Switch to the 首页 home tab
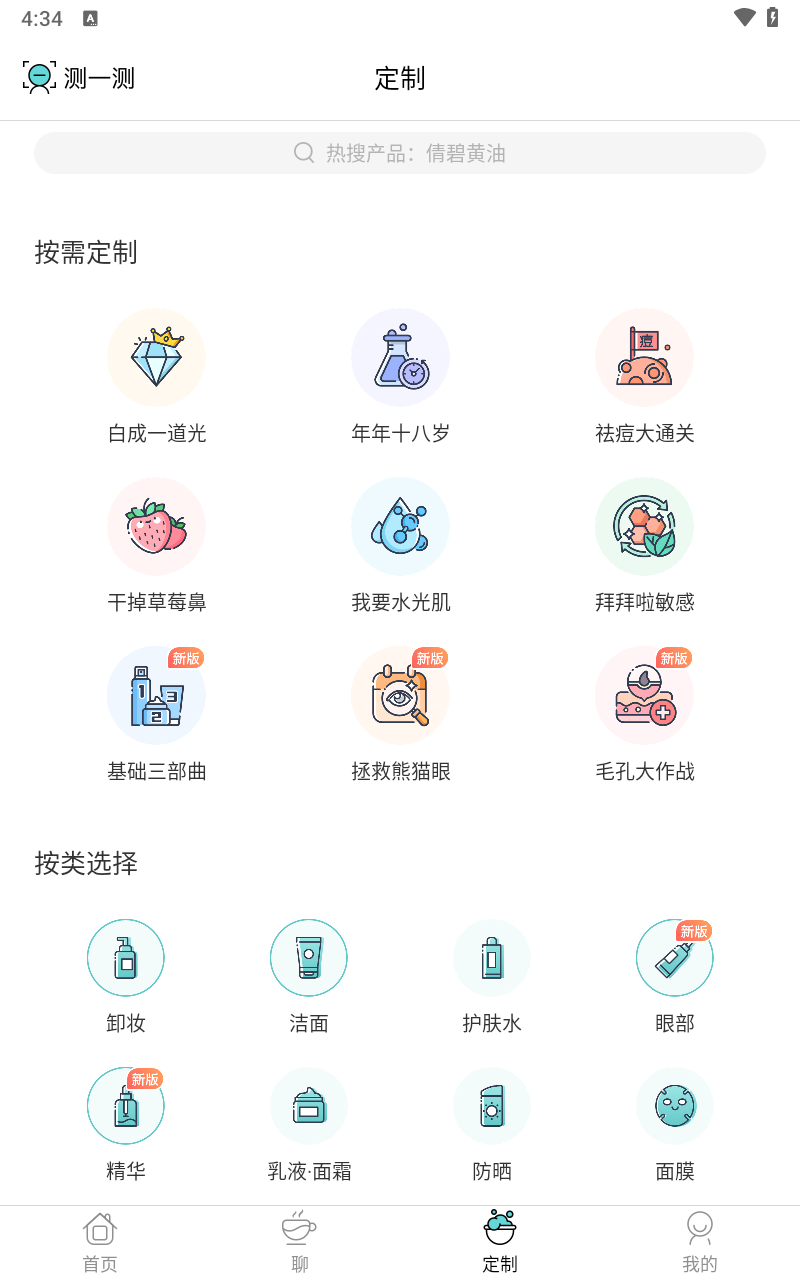The image size is (800, 1280). click(99, 1240)
